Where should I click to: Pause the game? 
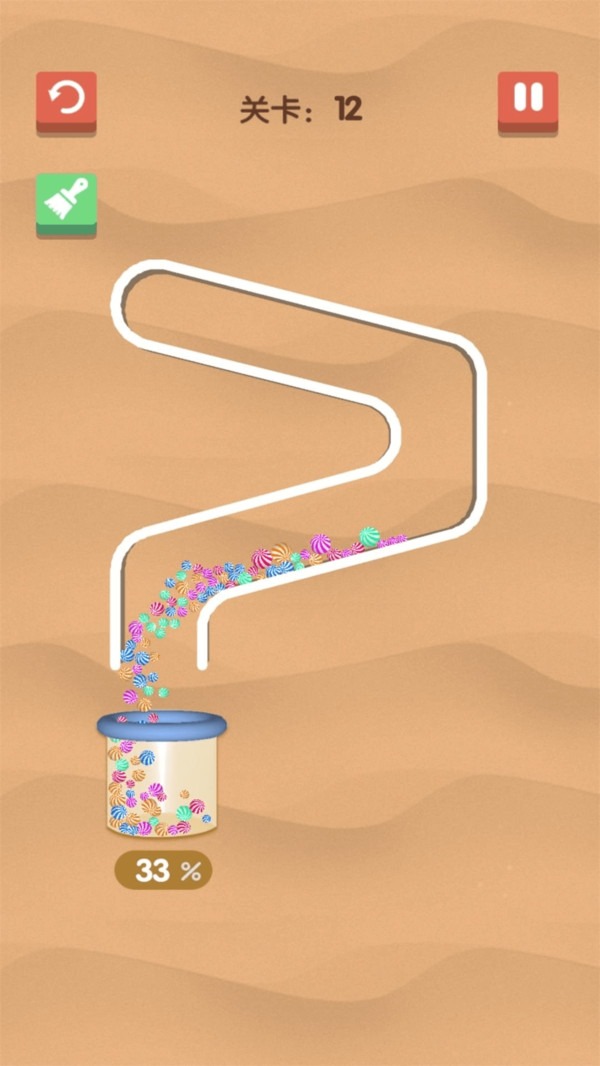pos(527,99)
